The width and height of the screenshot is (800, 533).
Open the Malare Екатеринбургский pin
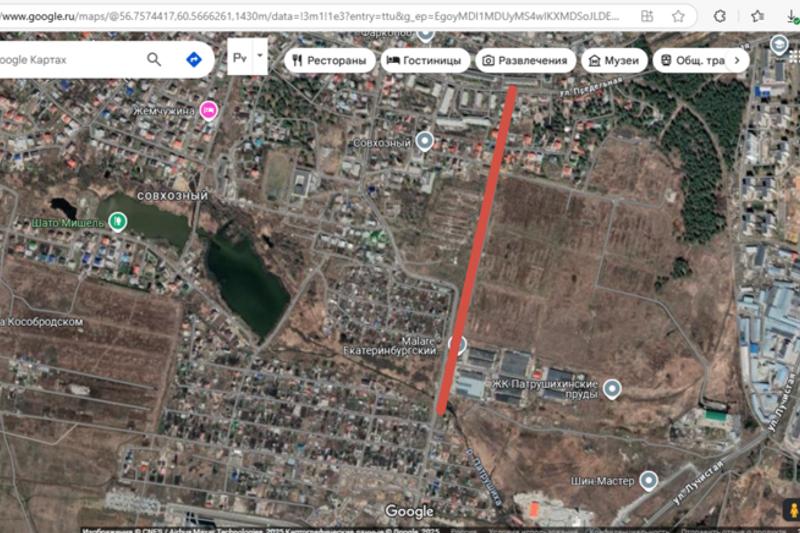[459, 346]
